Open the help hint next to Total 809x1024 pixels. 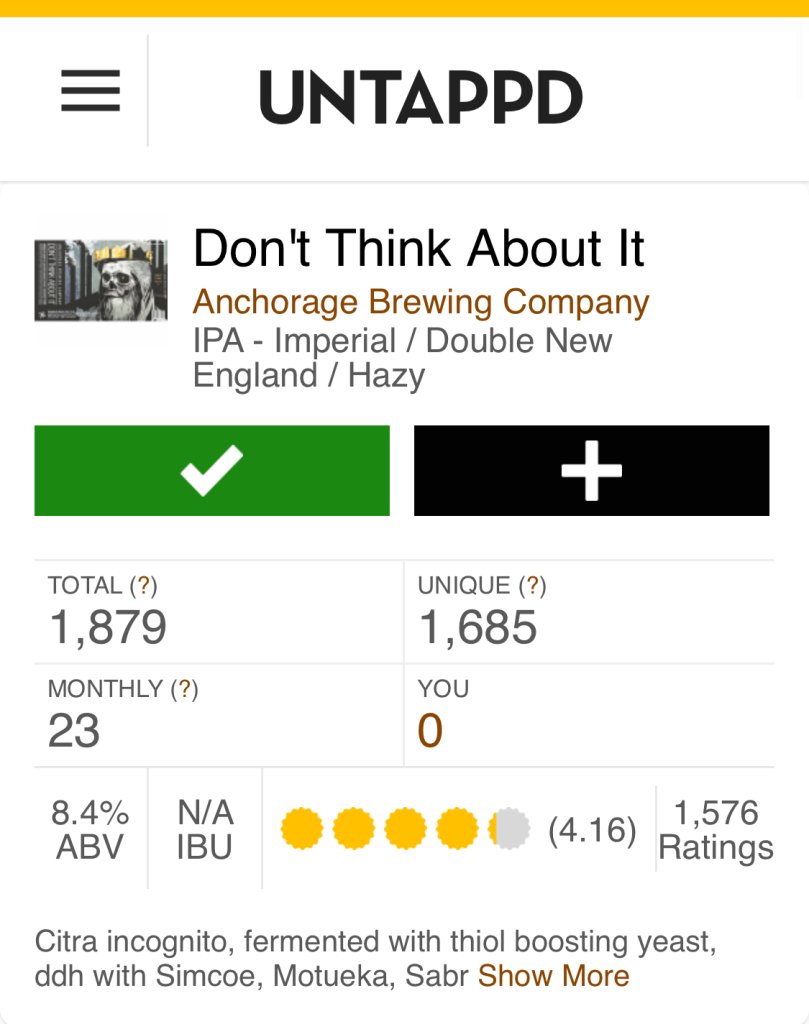pos(145,586)
